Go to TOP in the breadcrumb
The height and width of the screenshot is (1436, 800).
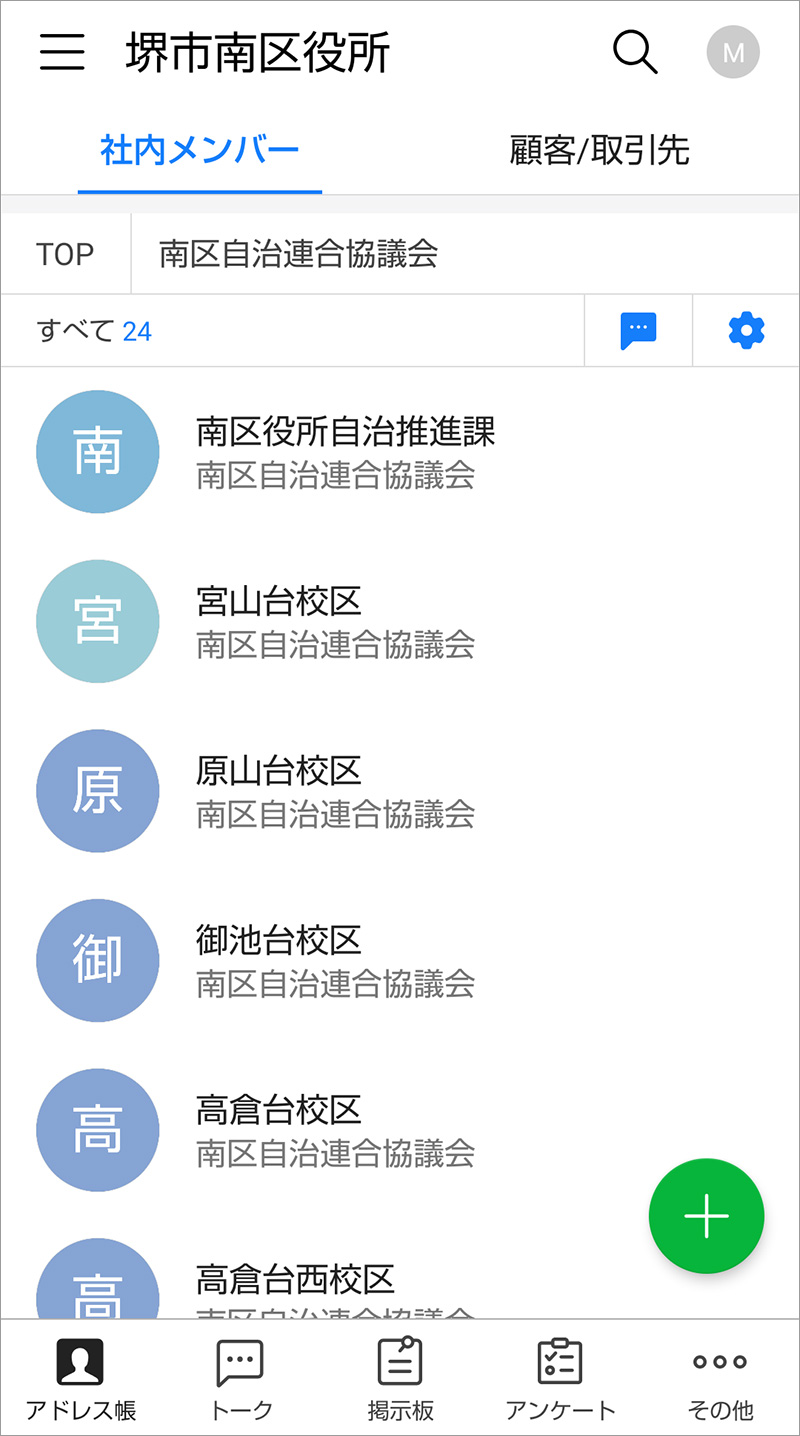(x=65, y=254)
